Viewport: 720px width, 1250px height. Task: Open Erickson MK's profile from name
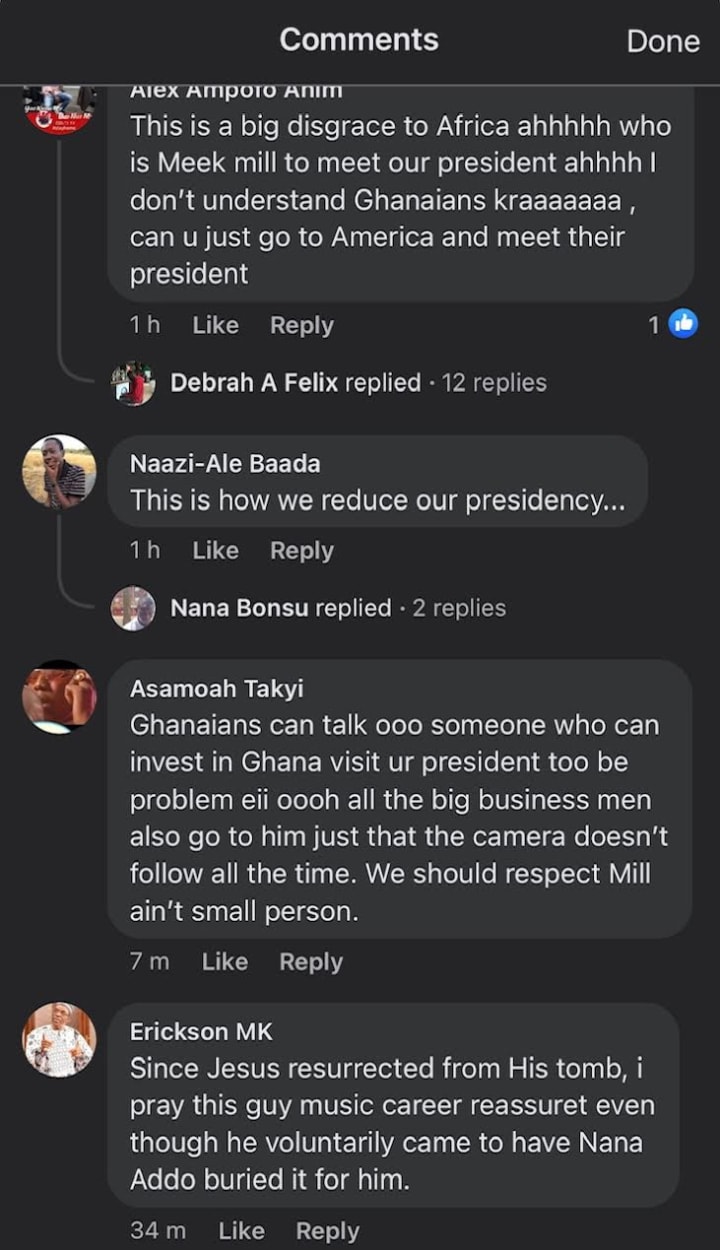201,1032
